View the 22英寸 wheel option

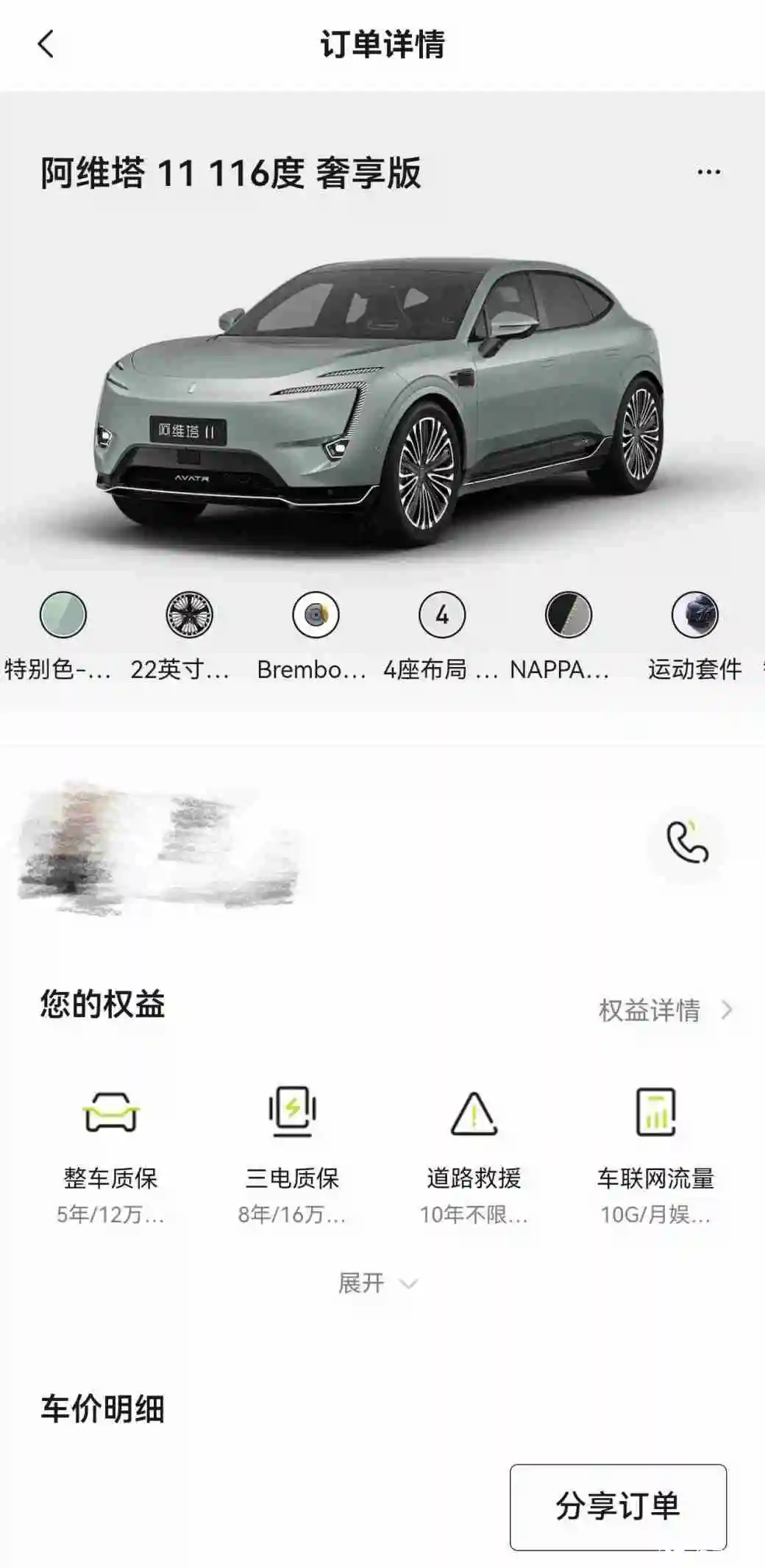coord(189,616)
